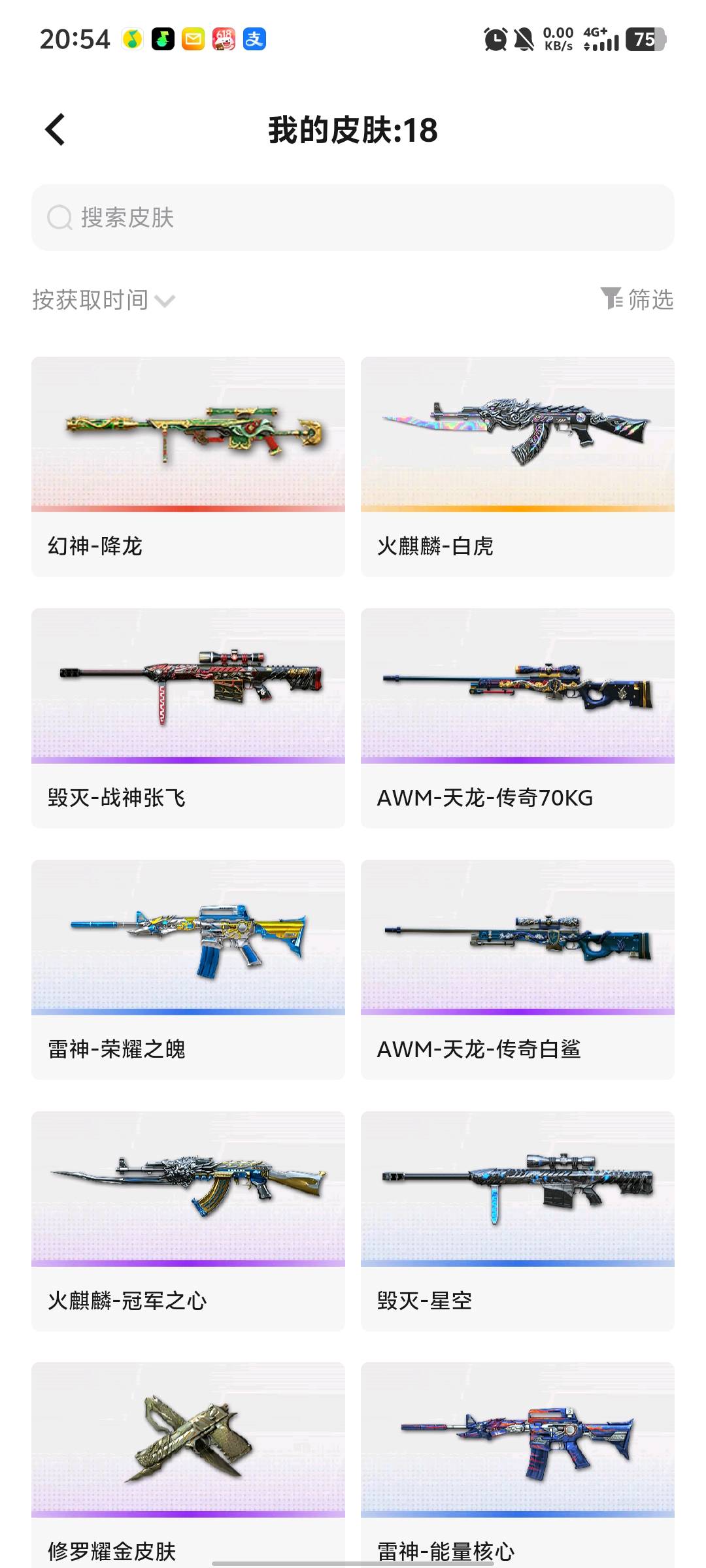
Task: Expand the 按获取时间 sort dropdown
Action: pyautogui.click(x=105, y=300)
